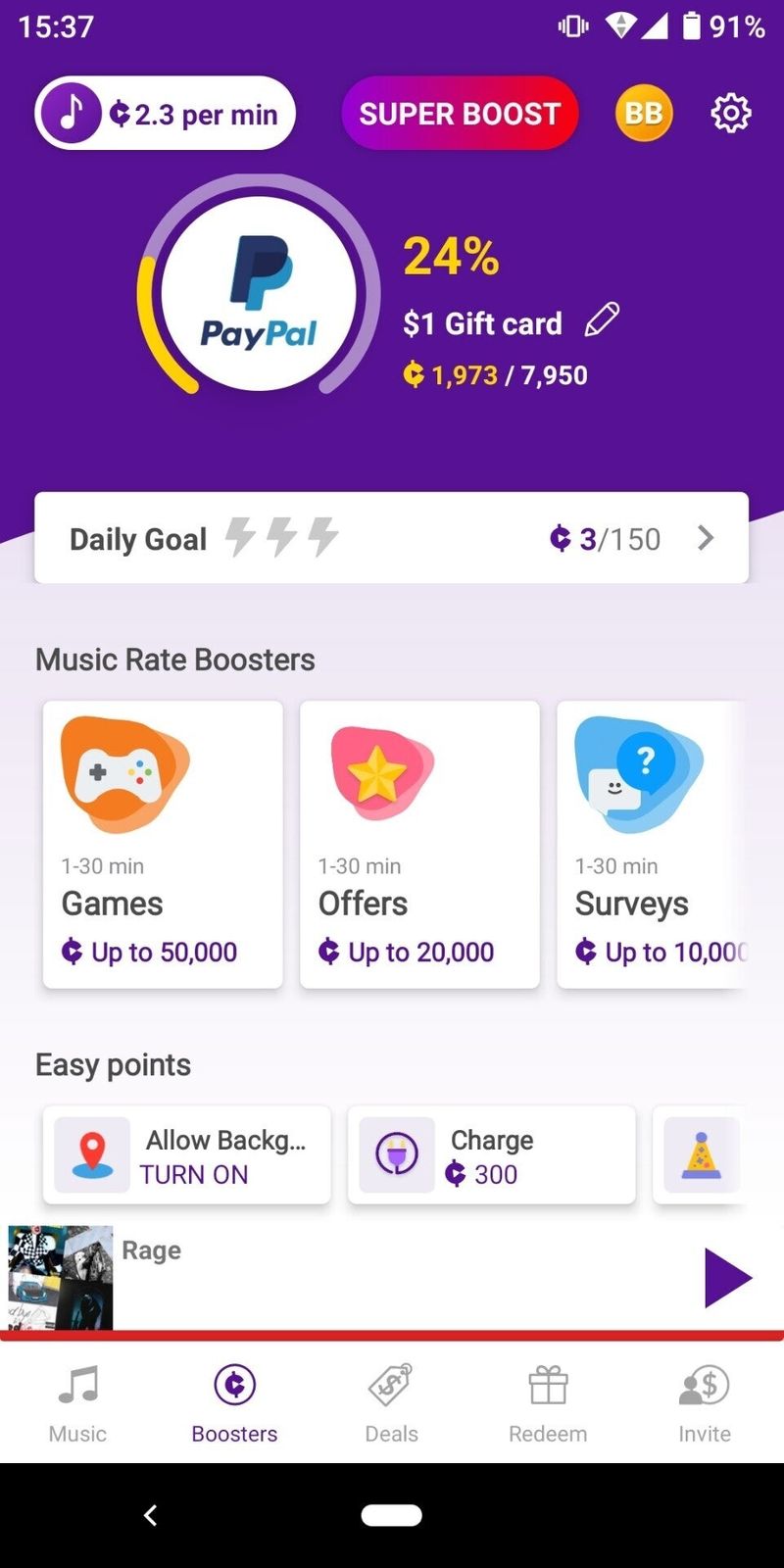Open the Offers booster card

click(419, 844)
